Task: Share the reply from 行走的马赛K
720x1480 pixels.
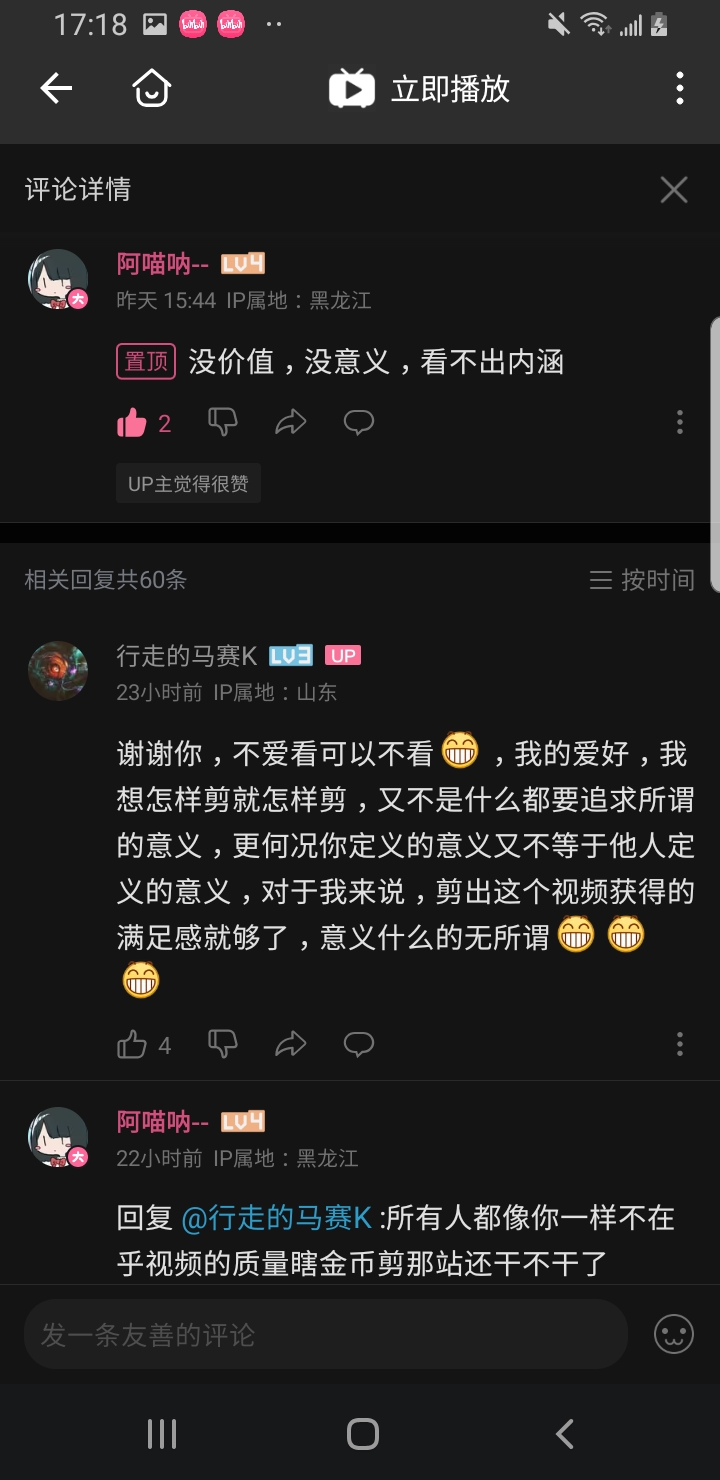Action: coord(290,1045)
